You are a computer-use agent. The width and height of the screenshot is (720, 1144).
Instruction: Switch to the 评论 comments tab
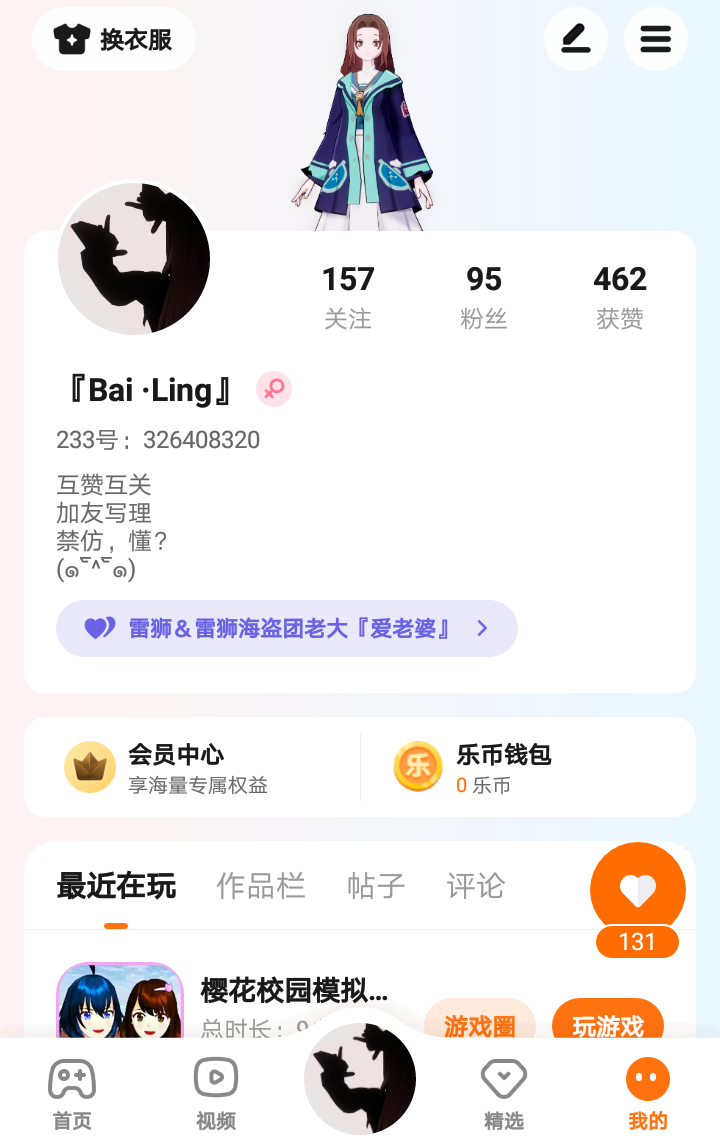pos(475,886)
